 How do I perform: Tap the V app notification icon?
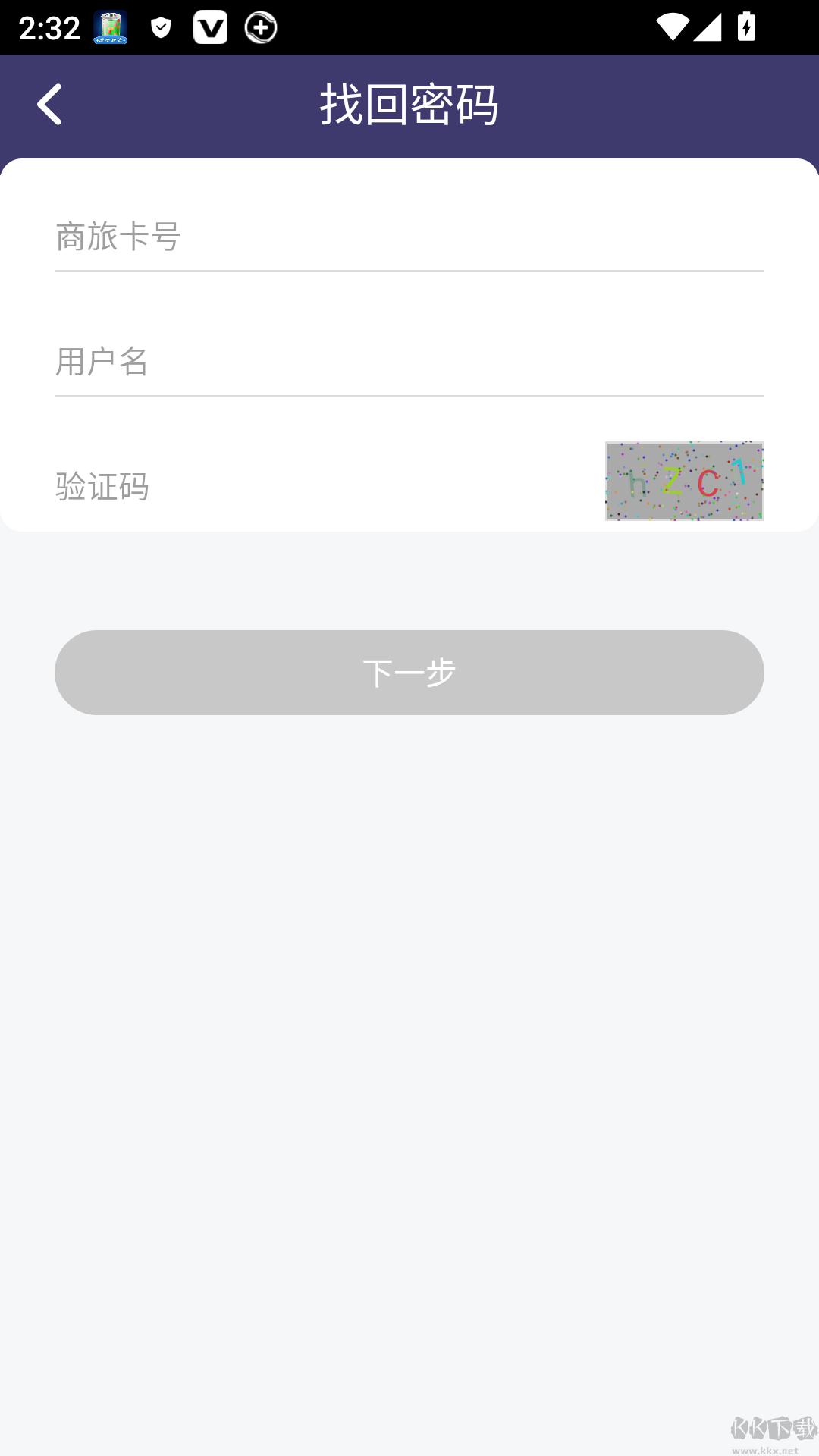pyautogui.click(x=211, y=28)
